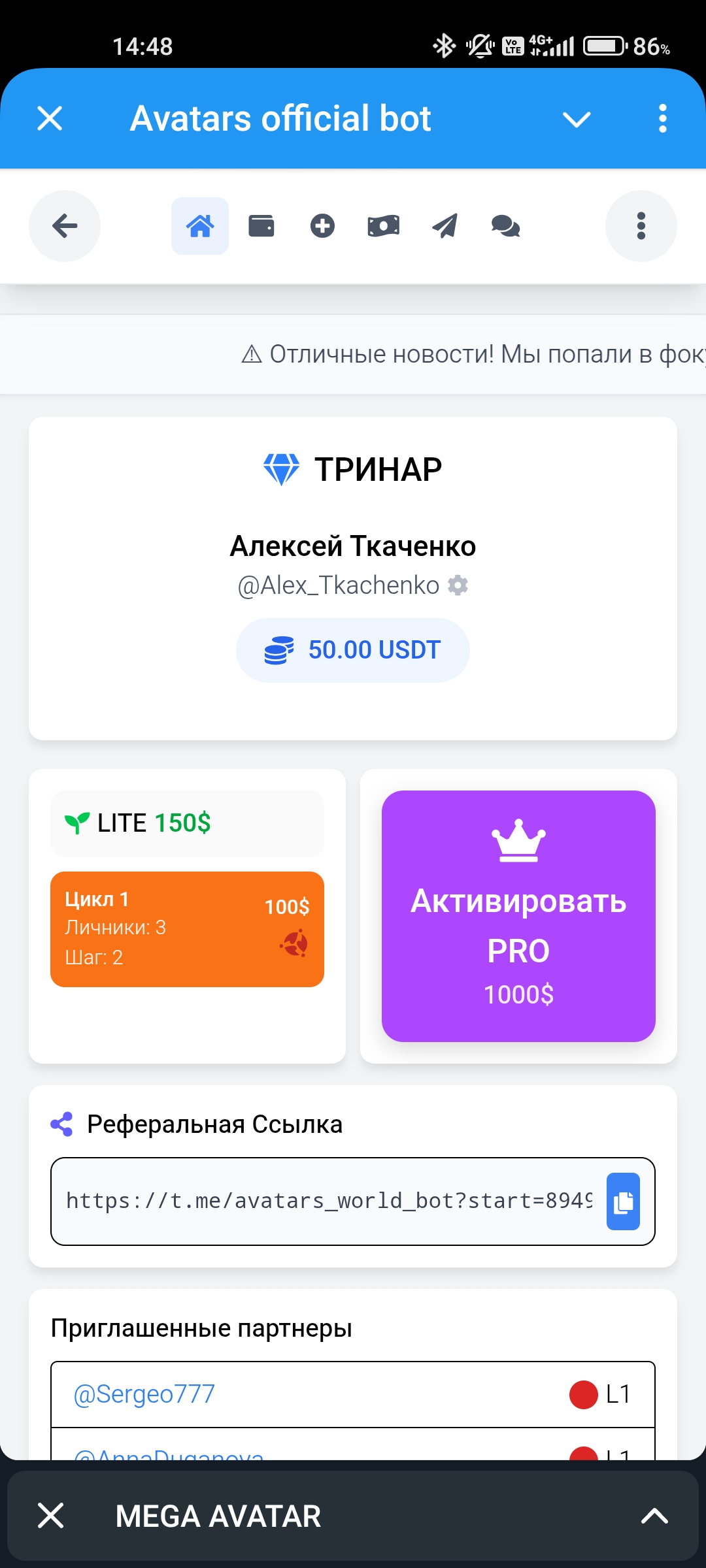Open the banknote money toolbar icon
The width and height of the screenshot is (706, 1568).
click(383, 226)
